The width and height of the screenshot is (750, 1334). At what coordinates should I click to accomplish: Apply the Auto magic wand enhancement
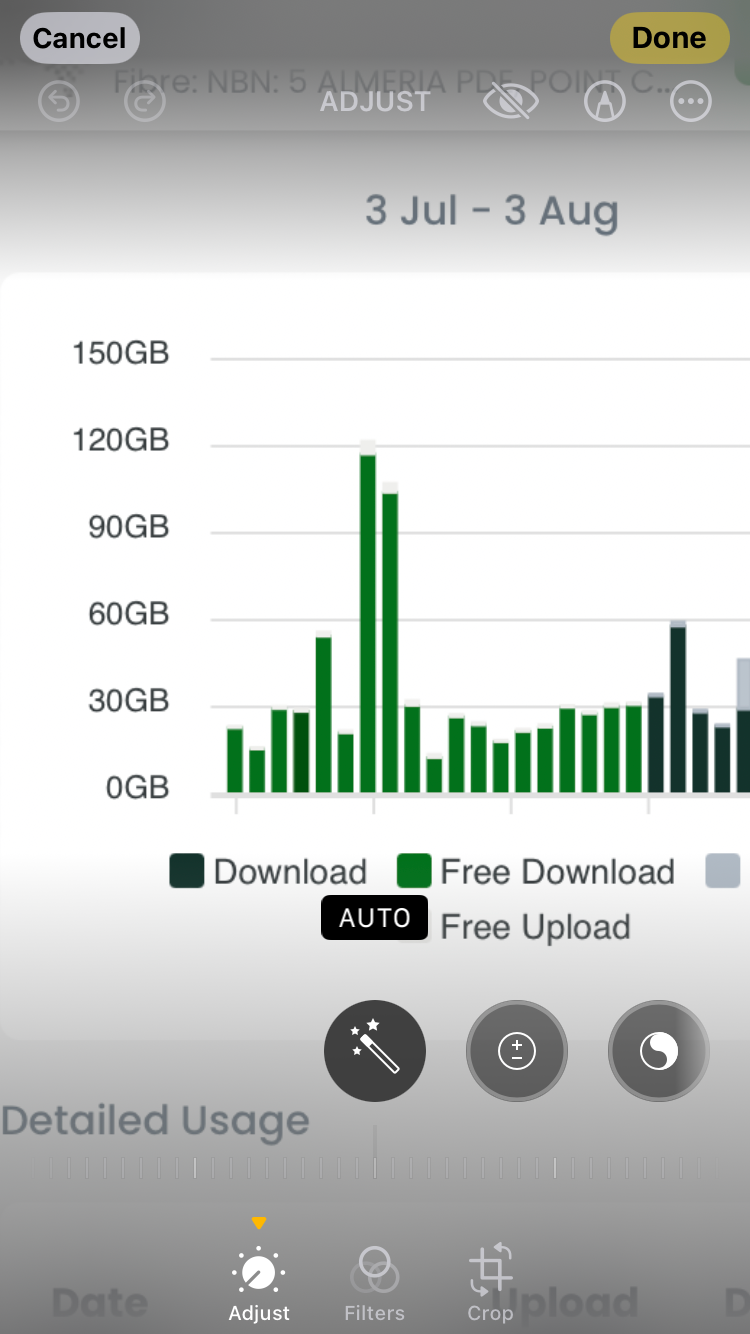(375, 1051)
